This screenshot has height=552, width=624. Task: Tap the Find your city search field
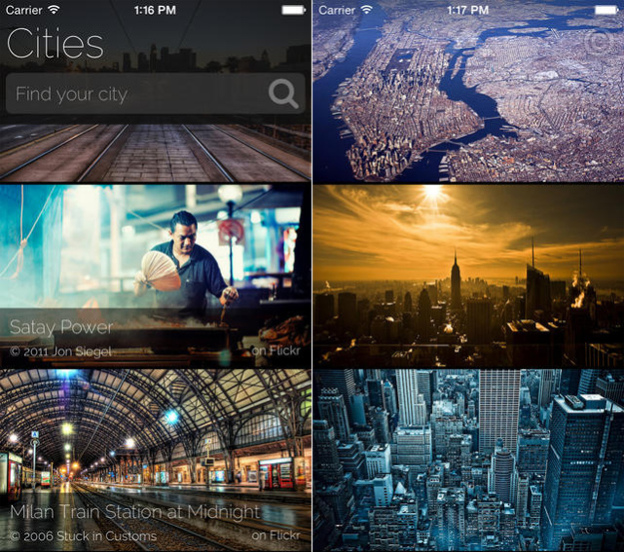135,94
